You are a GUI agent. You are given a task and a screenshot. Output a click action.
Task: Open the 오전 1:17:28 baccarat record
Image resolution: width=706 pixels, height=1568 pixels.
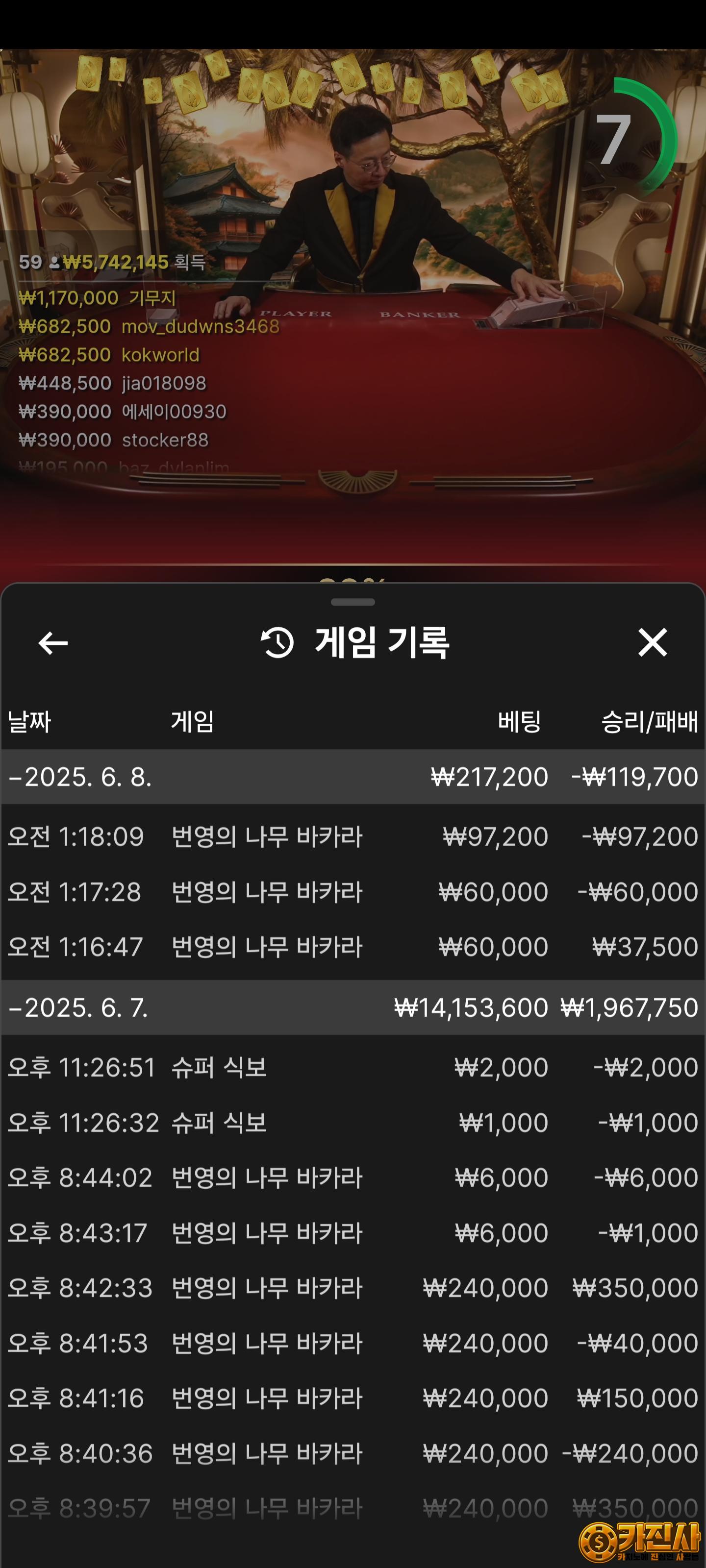pyautogui.click(x=353, y=892)
